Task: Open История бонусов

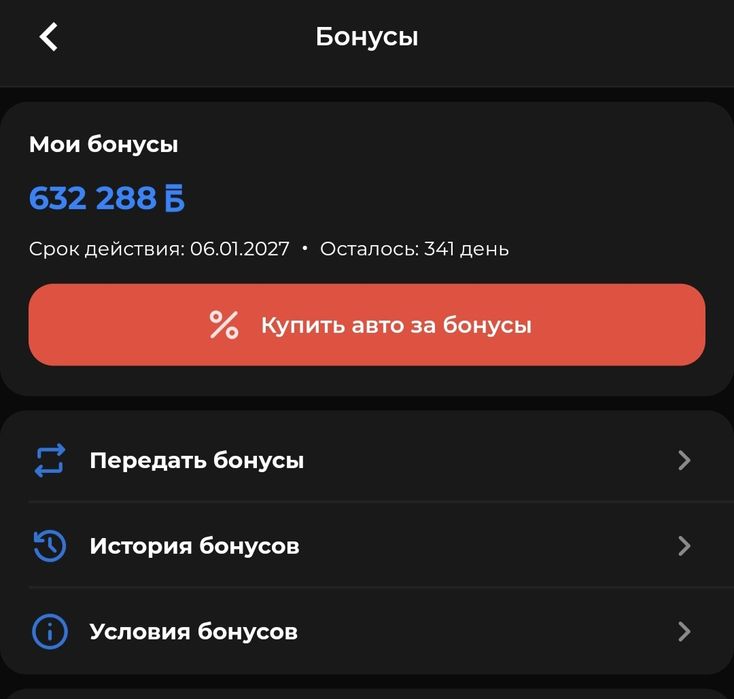Action: pos(367,546)
